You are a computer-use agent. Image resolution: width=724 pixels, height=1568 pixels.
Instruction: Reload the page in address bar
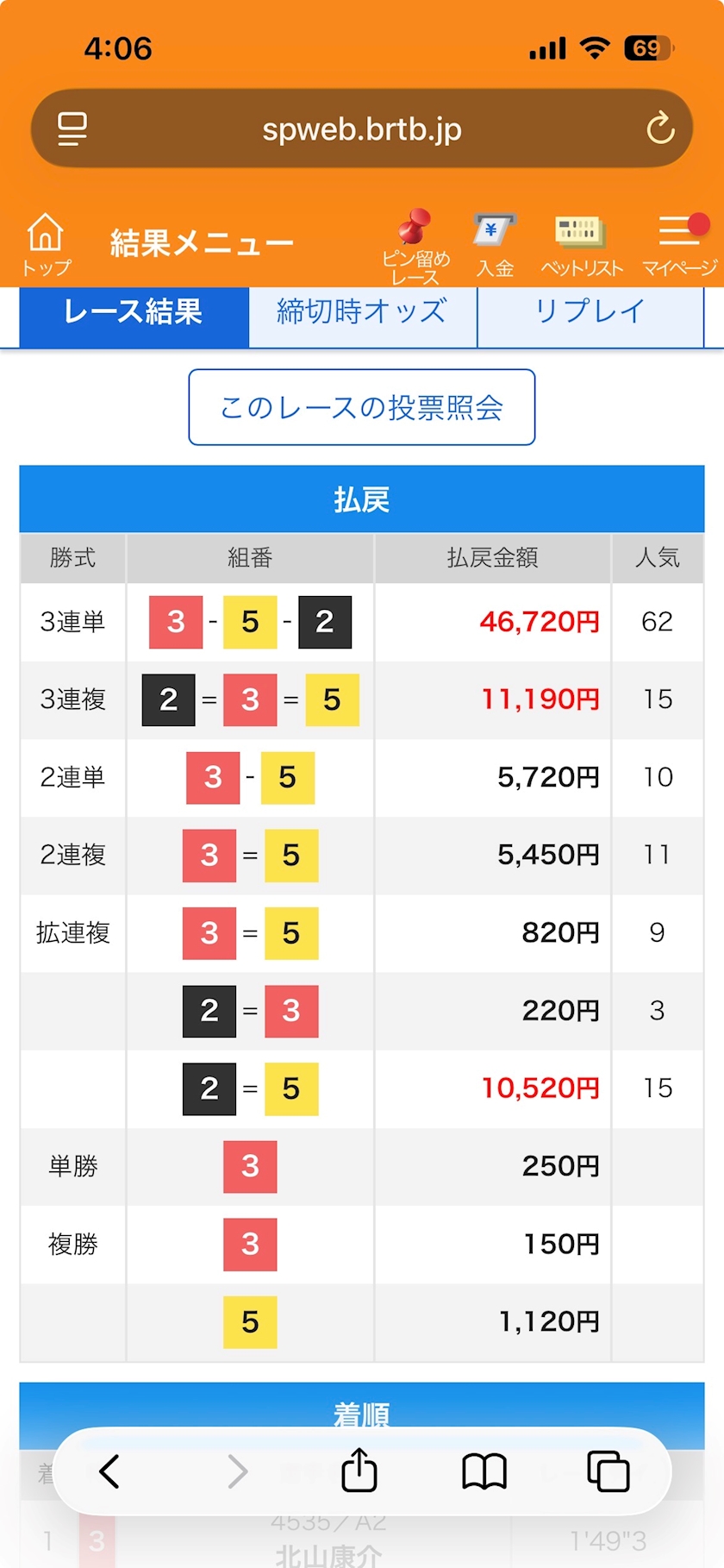pyautogui.click(x=660, y=129)
